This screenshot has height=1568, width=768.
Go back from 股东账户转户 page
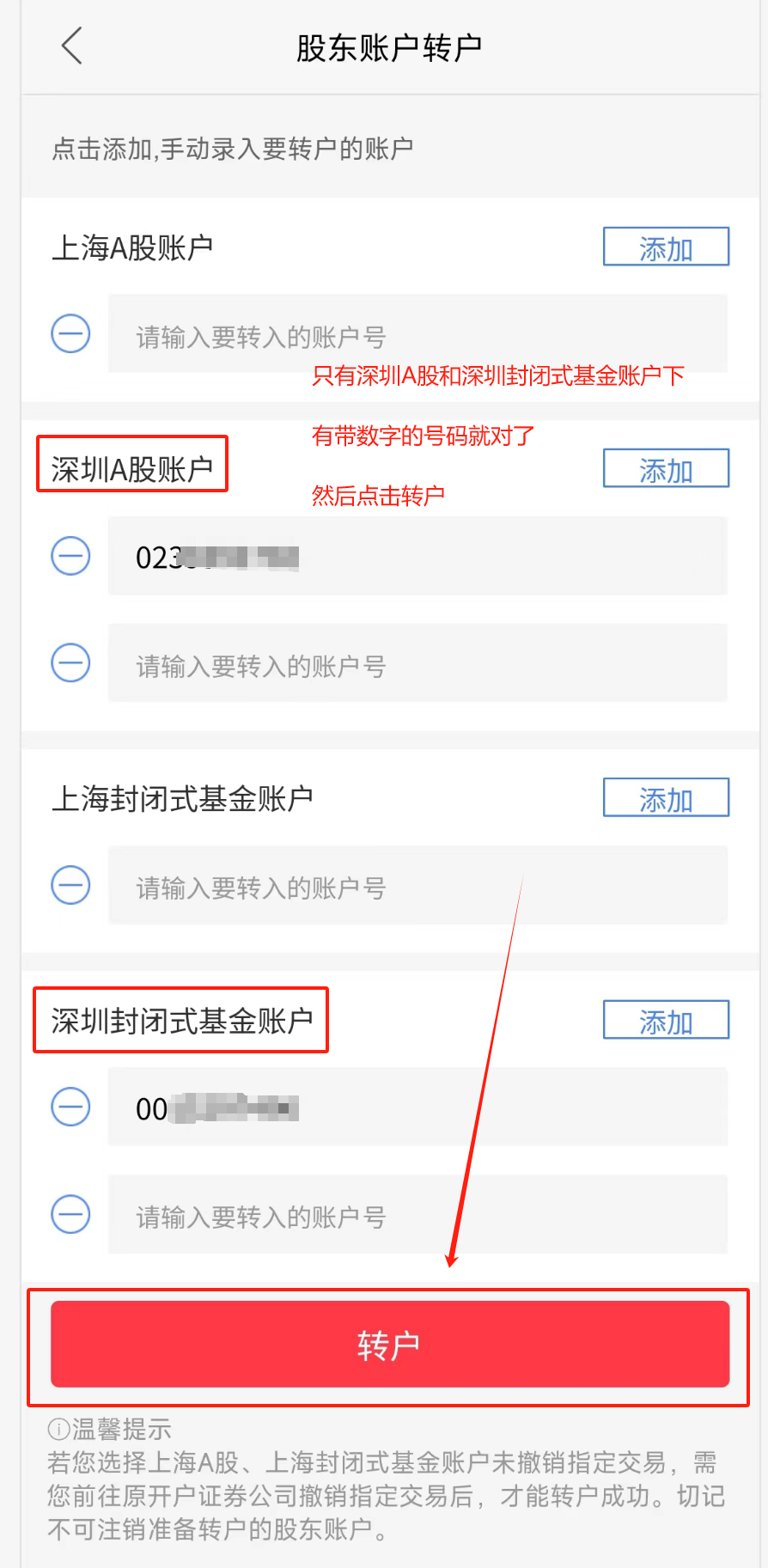72,46
